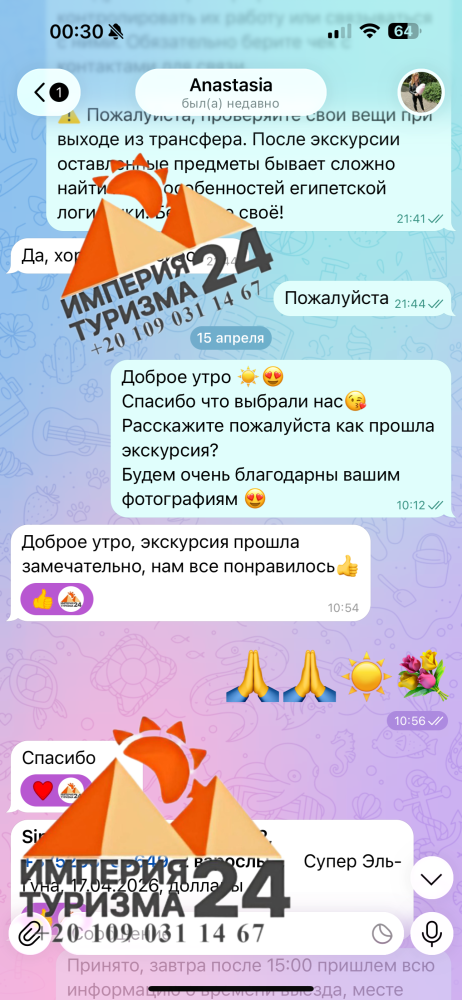Go back to the chat list

coord(48,93)
